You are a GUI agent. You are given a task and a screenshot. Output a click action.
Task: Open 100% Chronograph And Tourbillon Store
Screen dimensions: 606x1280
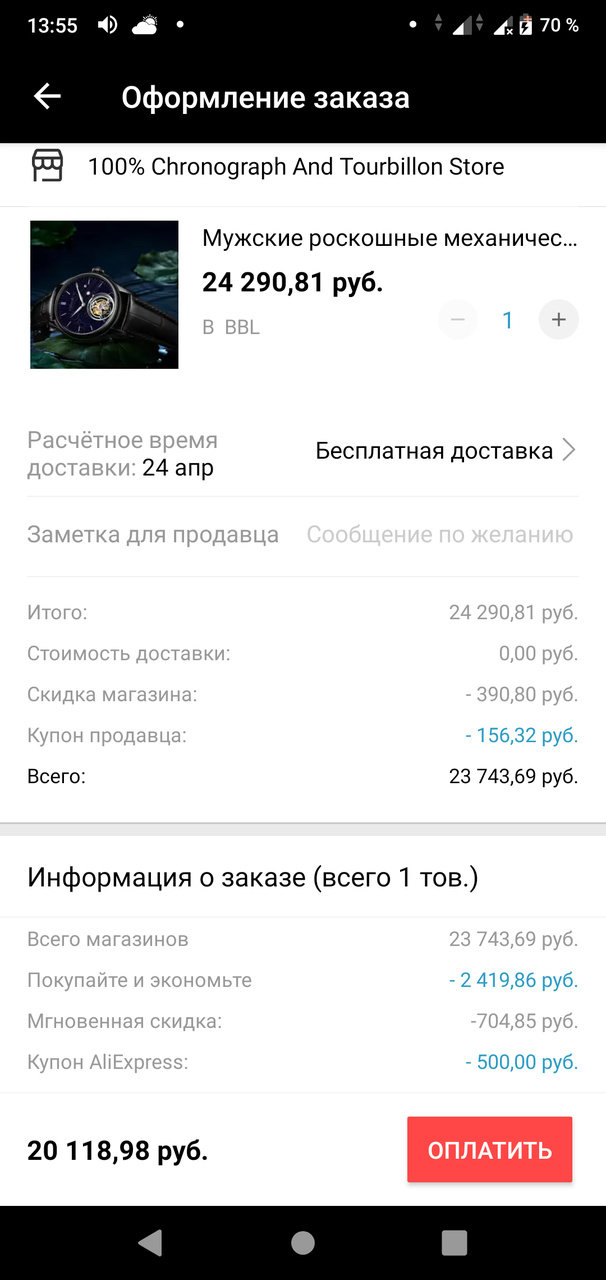click(x=296, y=167)
